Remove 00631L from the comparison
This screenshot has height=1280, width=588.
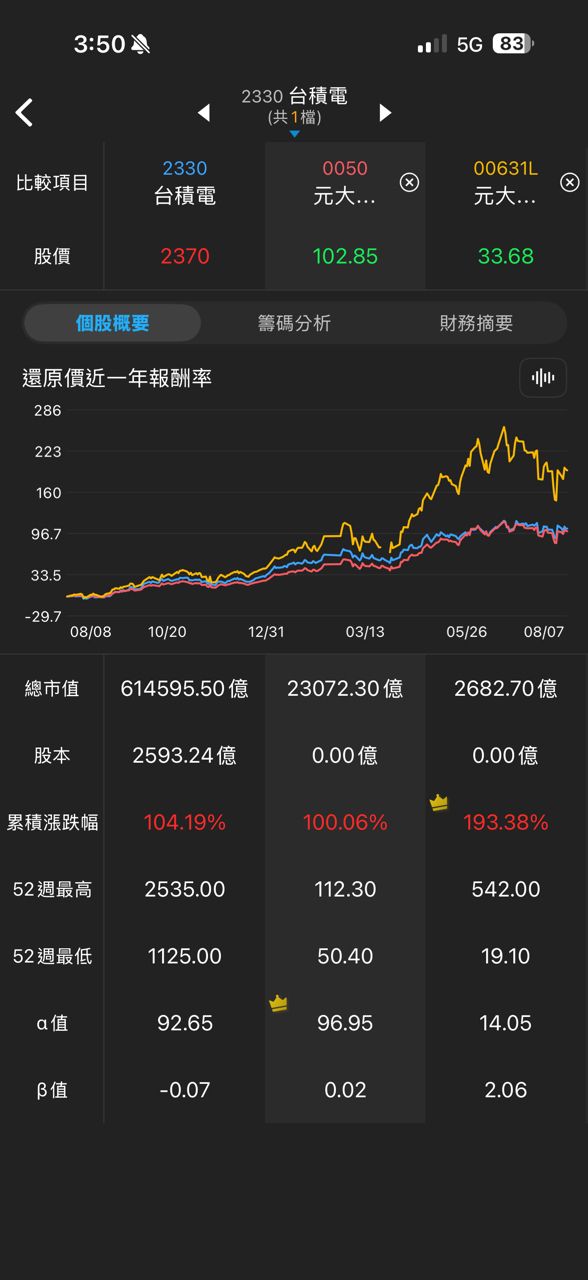tap(569, 182)
